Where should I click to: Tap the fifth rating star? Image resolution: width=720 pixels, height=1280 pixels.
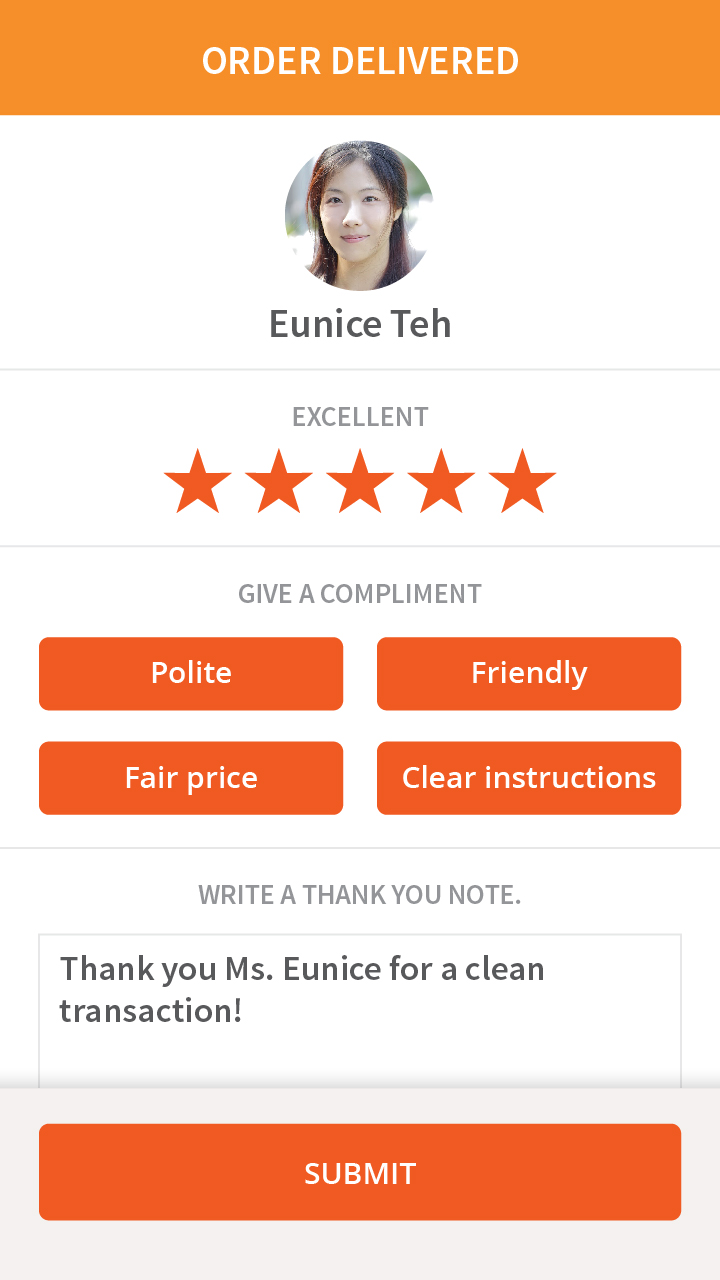522,482
